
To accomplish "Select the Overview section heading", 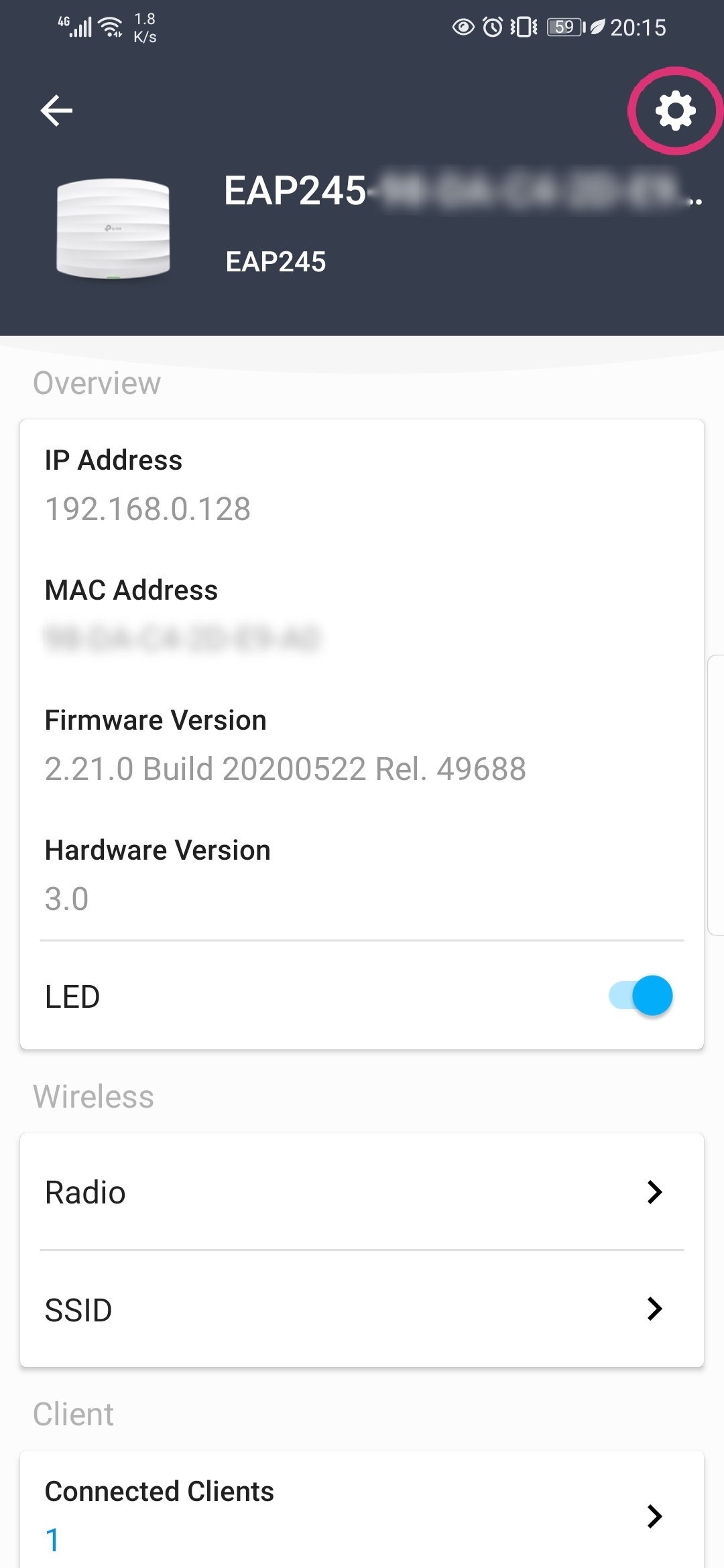I will click(96, 382).
